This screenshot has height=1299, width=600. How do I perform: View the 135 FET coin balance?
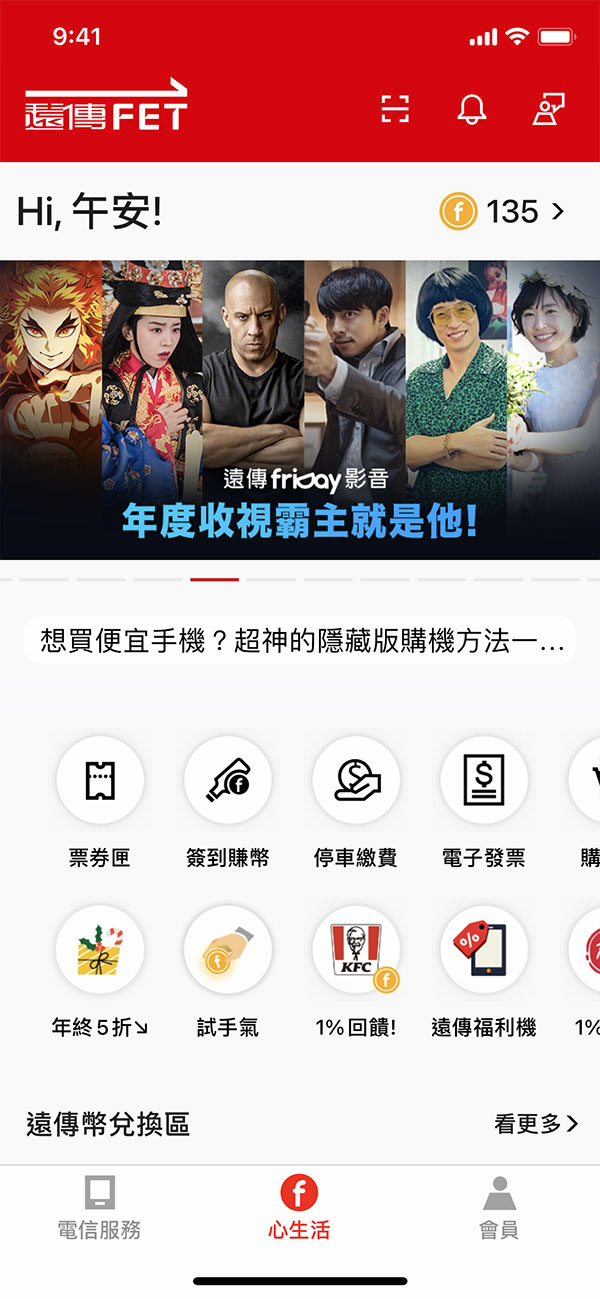point(502,212)
